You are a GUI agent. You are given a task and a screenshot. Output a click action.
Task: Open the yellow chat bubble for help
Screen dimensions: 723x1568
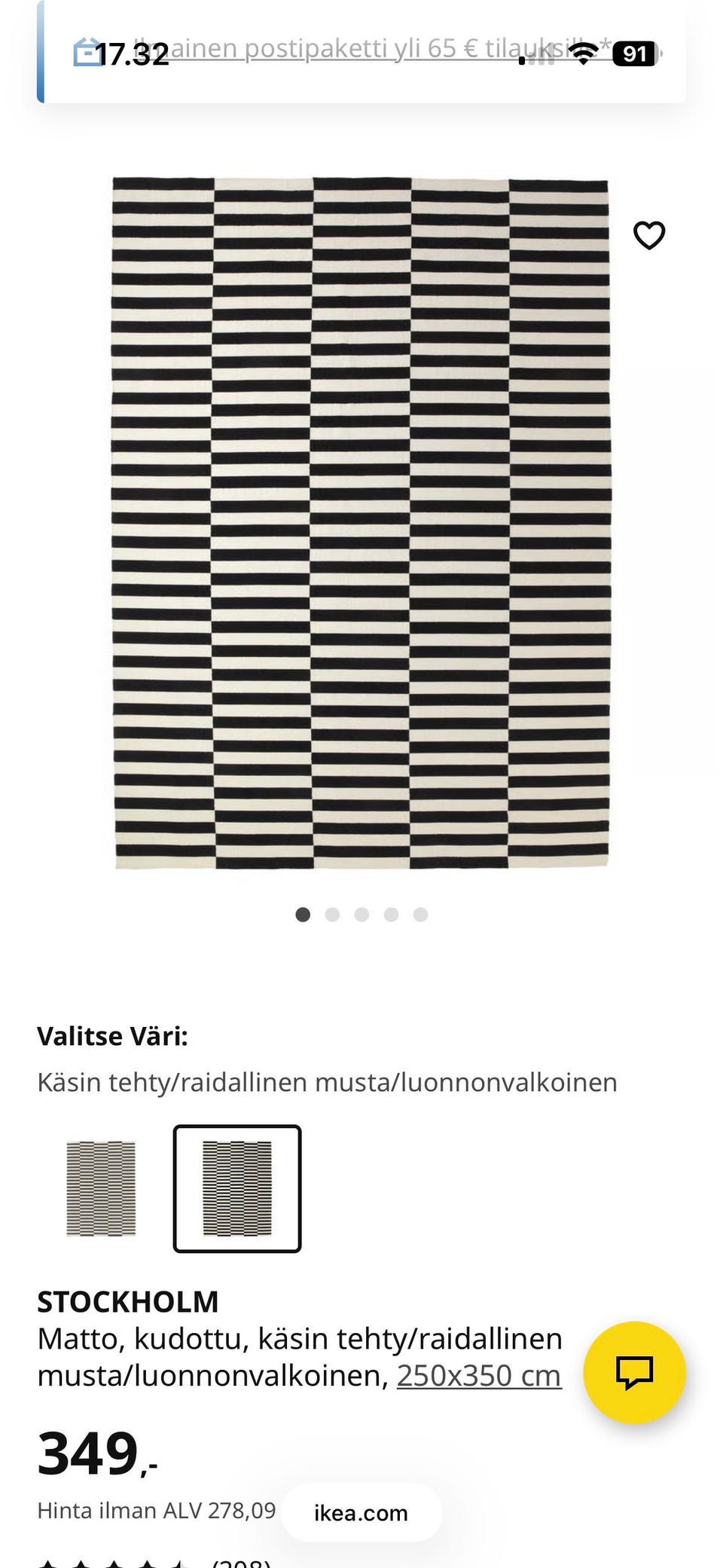pyautogui.click(x=635, y=1373)
